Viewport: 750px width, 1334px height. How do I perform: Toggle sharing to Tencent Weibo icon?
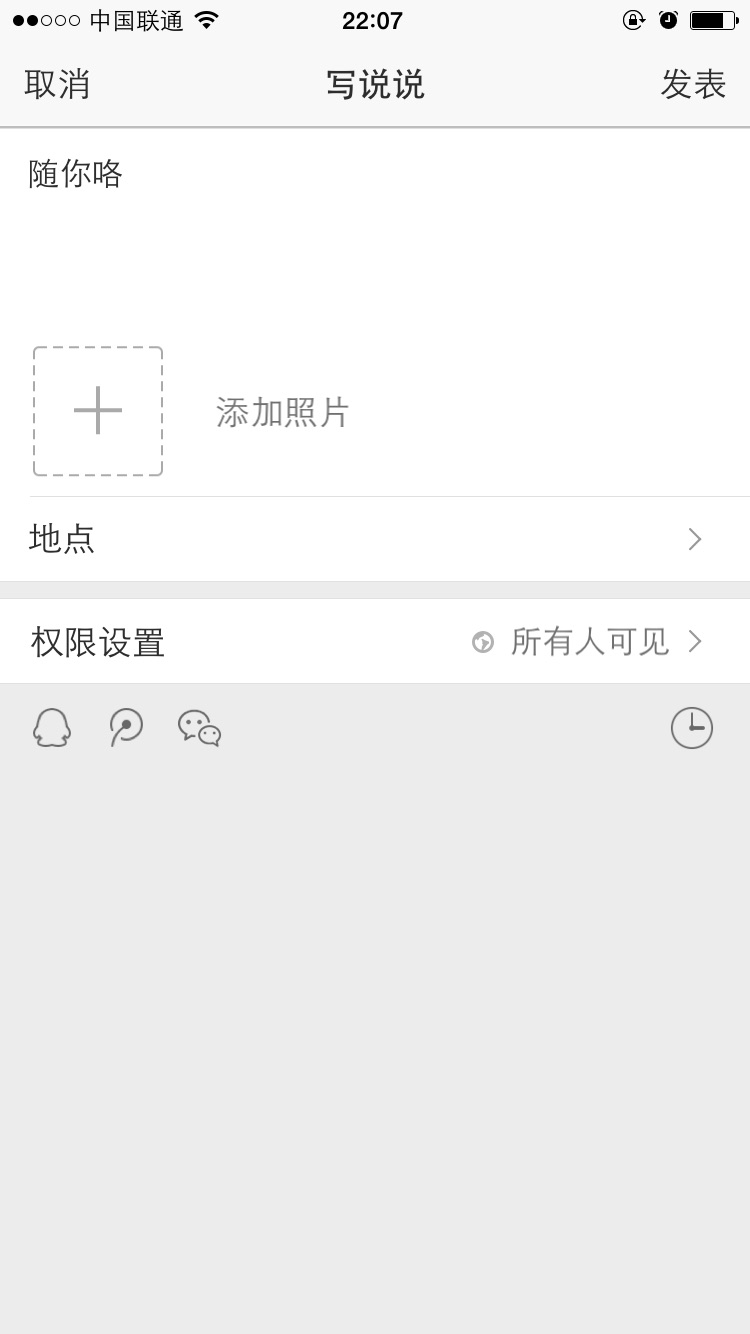pyautogui.click(x=126, y=728)
